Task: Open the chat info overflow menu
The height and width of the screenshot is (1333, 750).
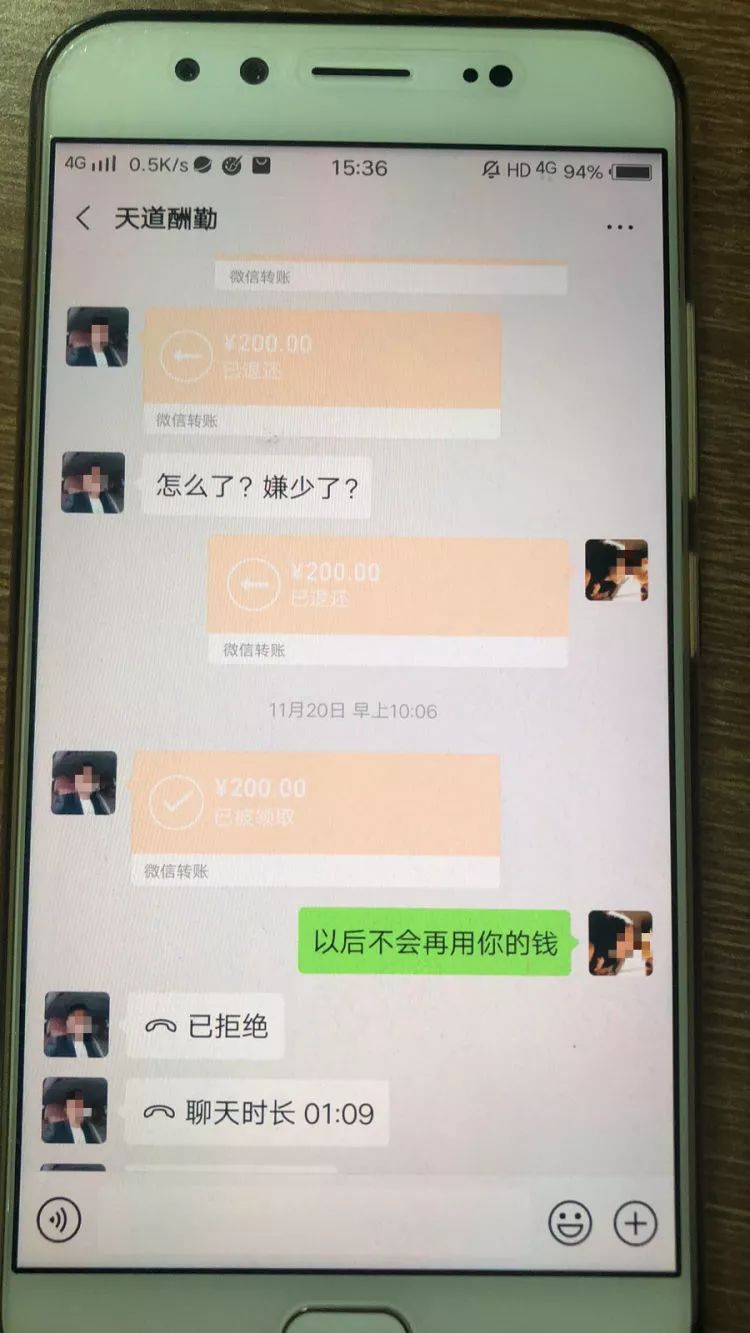Action: [620, 227]
